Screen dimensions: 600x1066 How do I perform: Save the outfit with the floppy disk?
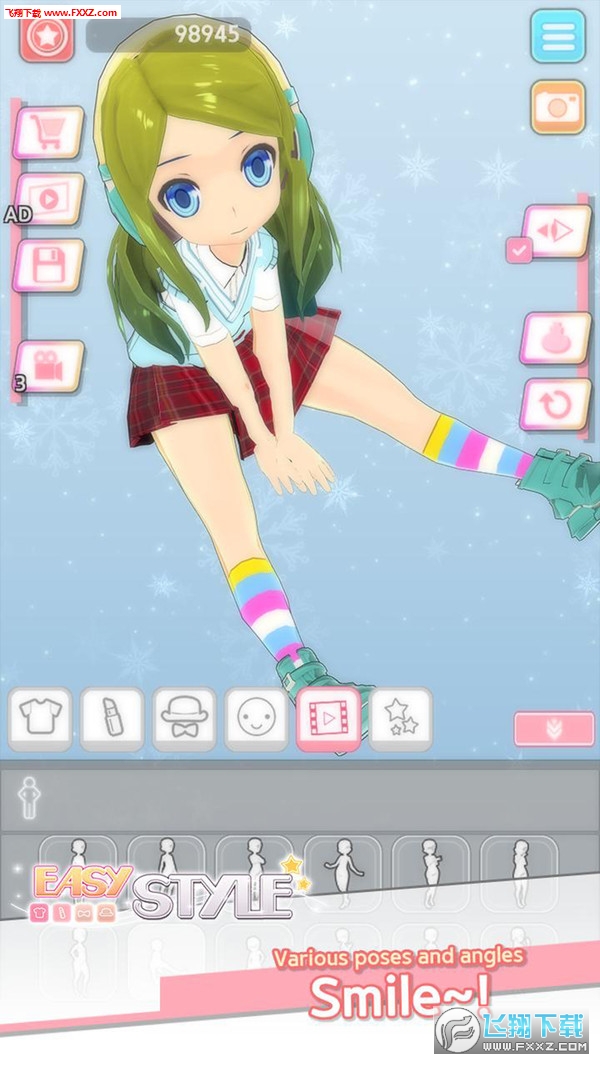point(48,265)
